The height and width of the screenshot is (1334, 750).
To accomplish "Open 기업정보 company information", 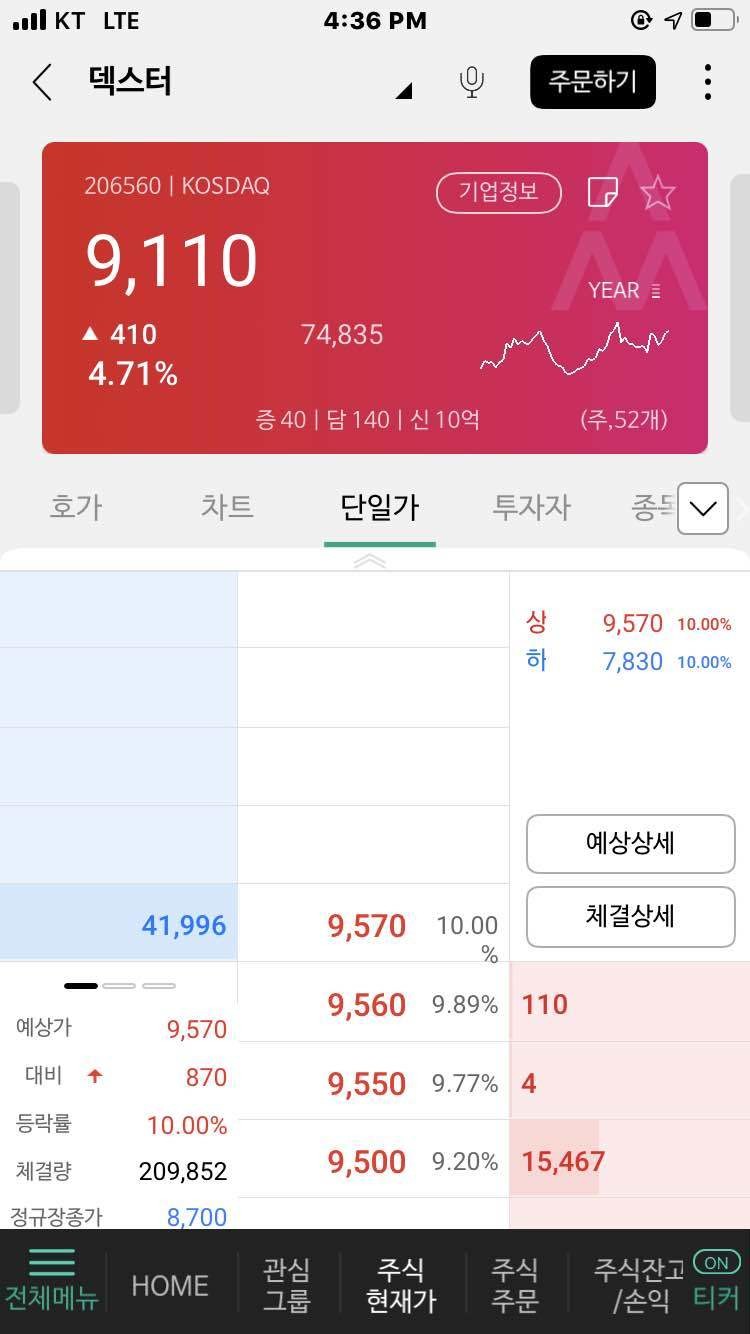I will pos(498,193).
